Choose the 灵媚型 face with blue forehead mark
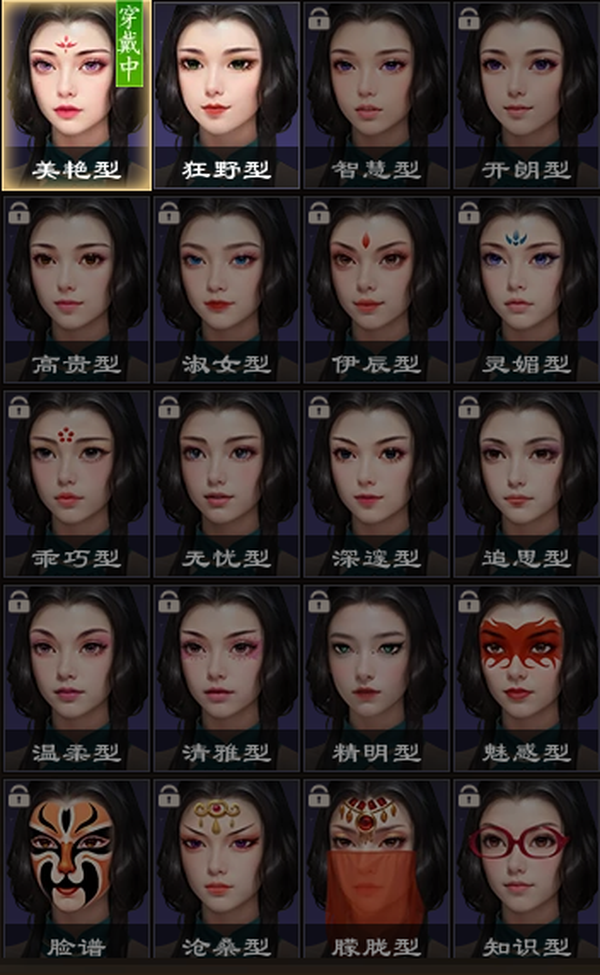This screenshot has width=600, height=975. [x=527, y=290]
